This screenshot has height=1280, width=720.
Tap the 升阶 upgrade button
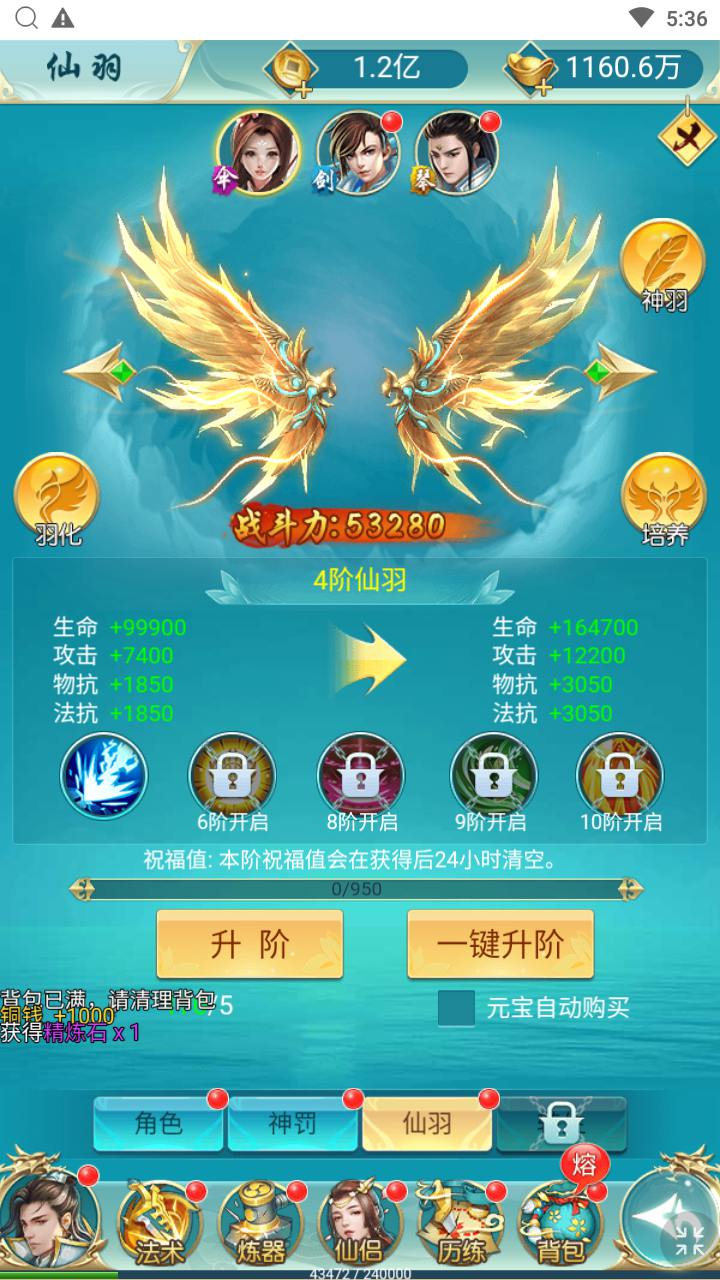pos(250,944)
